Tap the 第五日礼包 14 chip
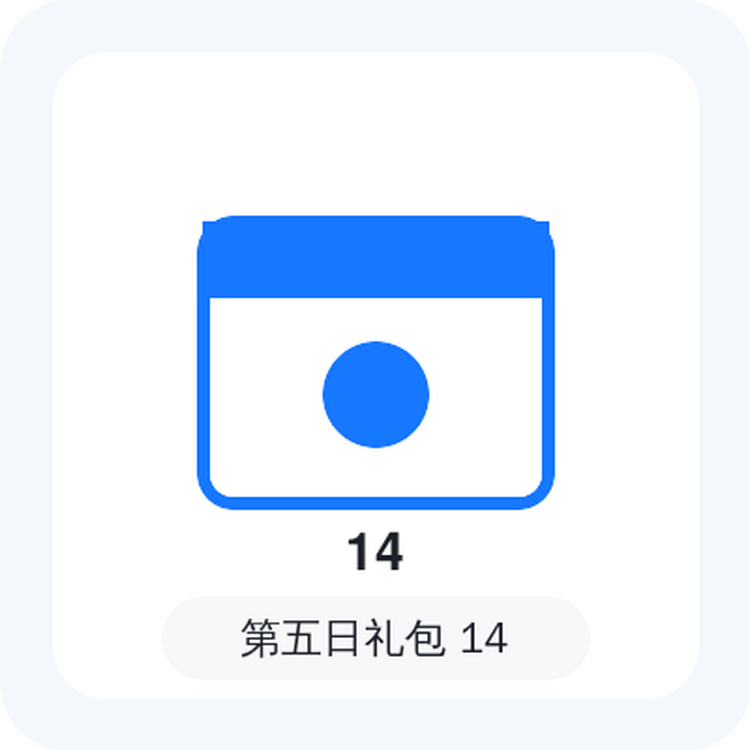 click(x=375, y=638)
